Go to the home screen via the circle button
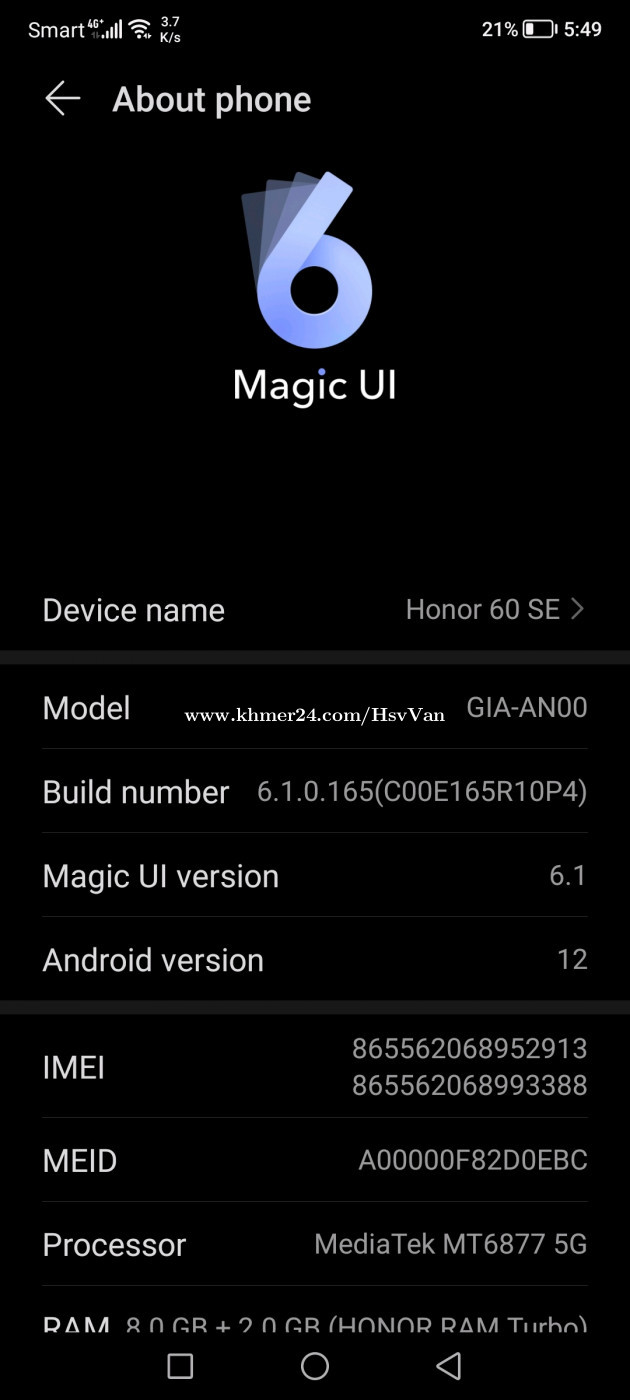Screen dimensions: 630x1400 coord(315,1366)
